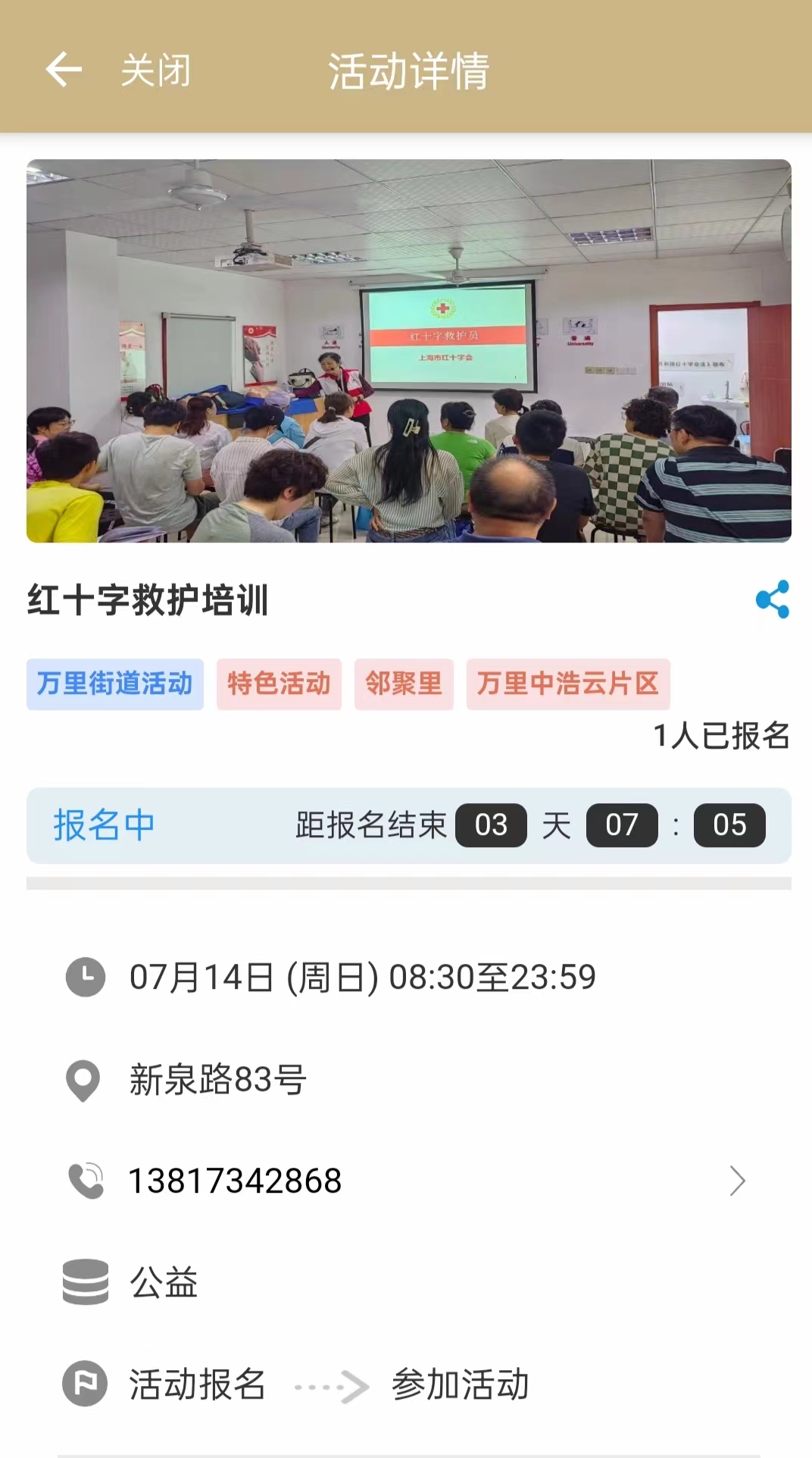The image size is (812, 1458).
Task: Call the number 13817342868
Action: tap(236, 1181)
